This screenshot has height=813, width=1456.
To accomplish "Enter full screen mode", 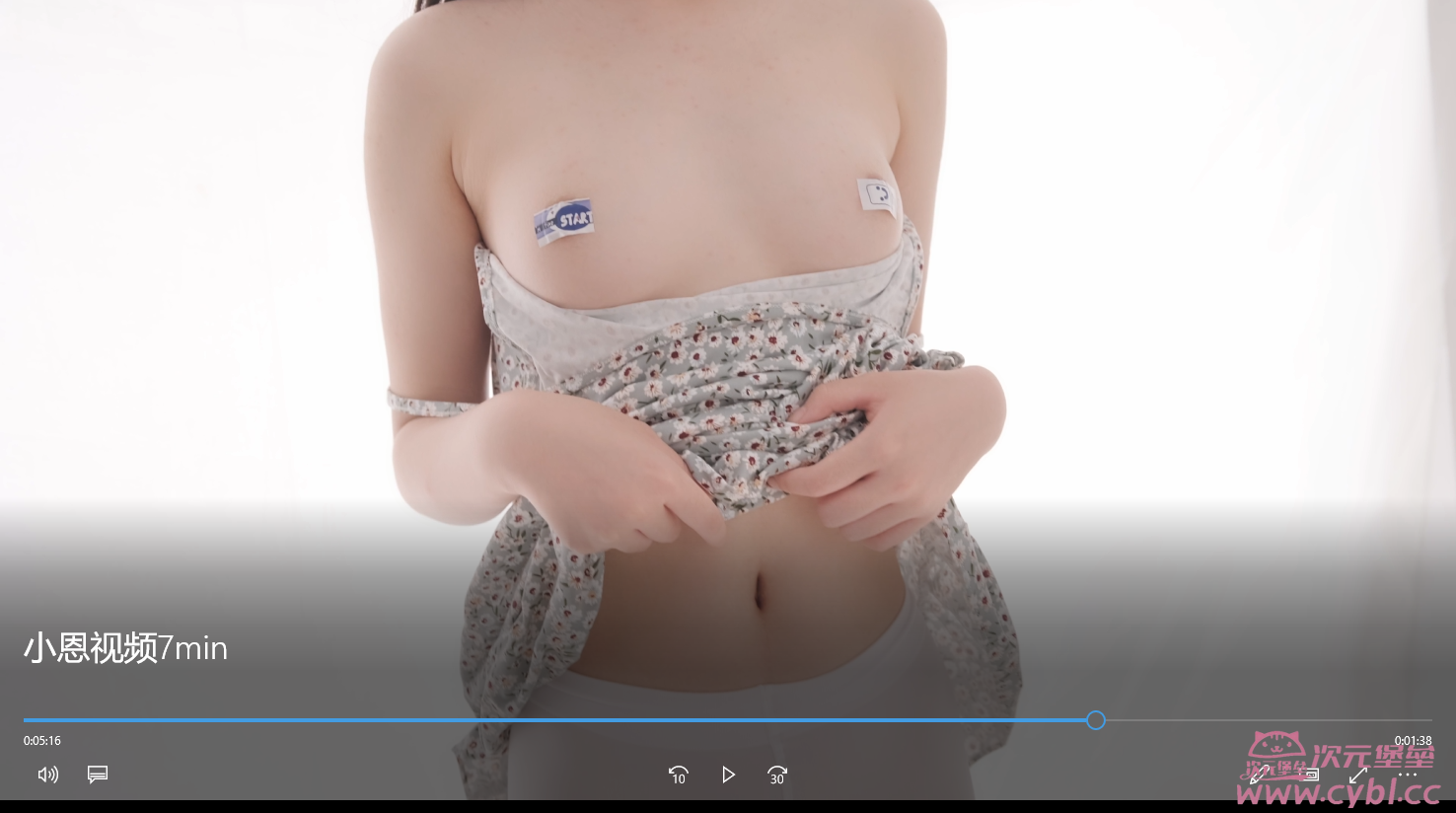I will pos(1358,775).
